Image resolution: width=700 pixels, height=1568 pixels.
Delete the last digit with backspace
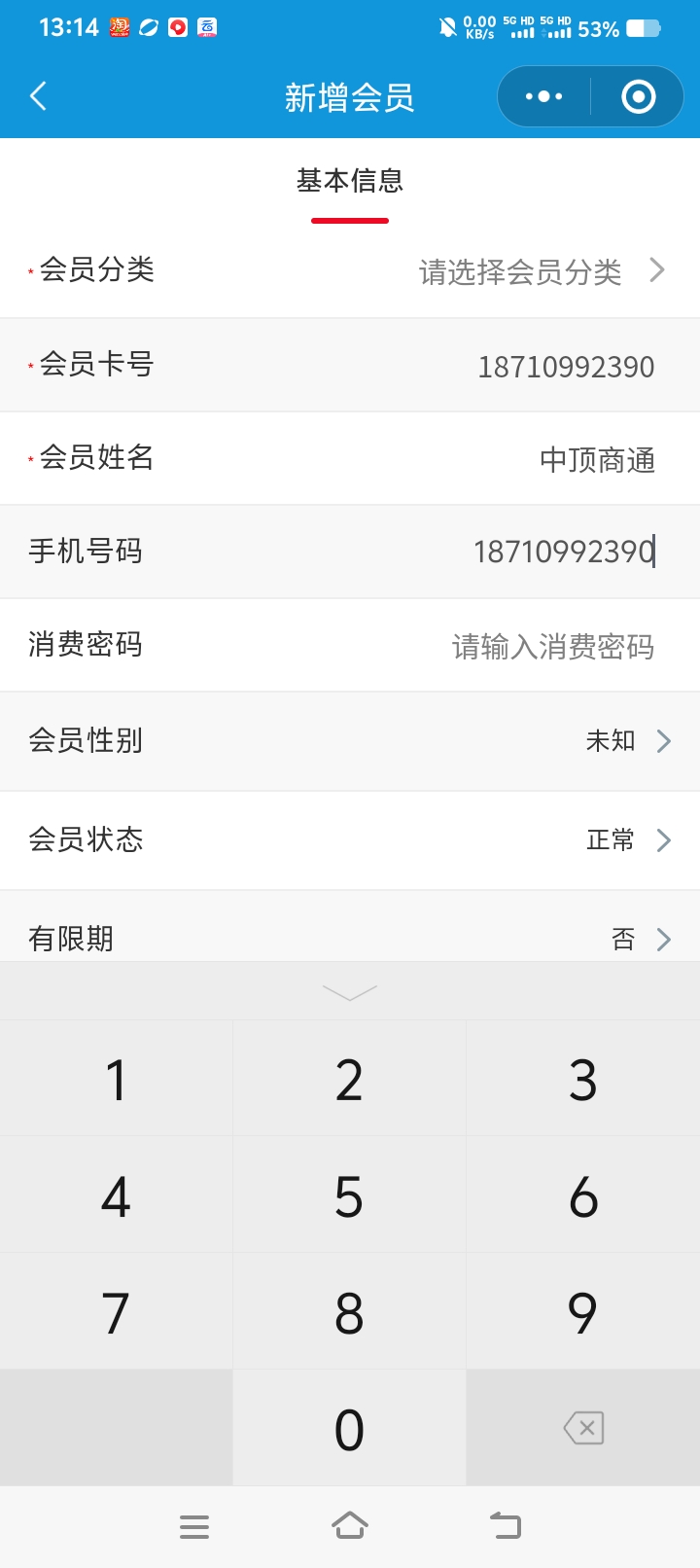[583, 1428]
